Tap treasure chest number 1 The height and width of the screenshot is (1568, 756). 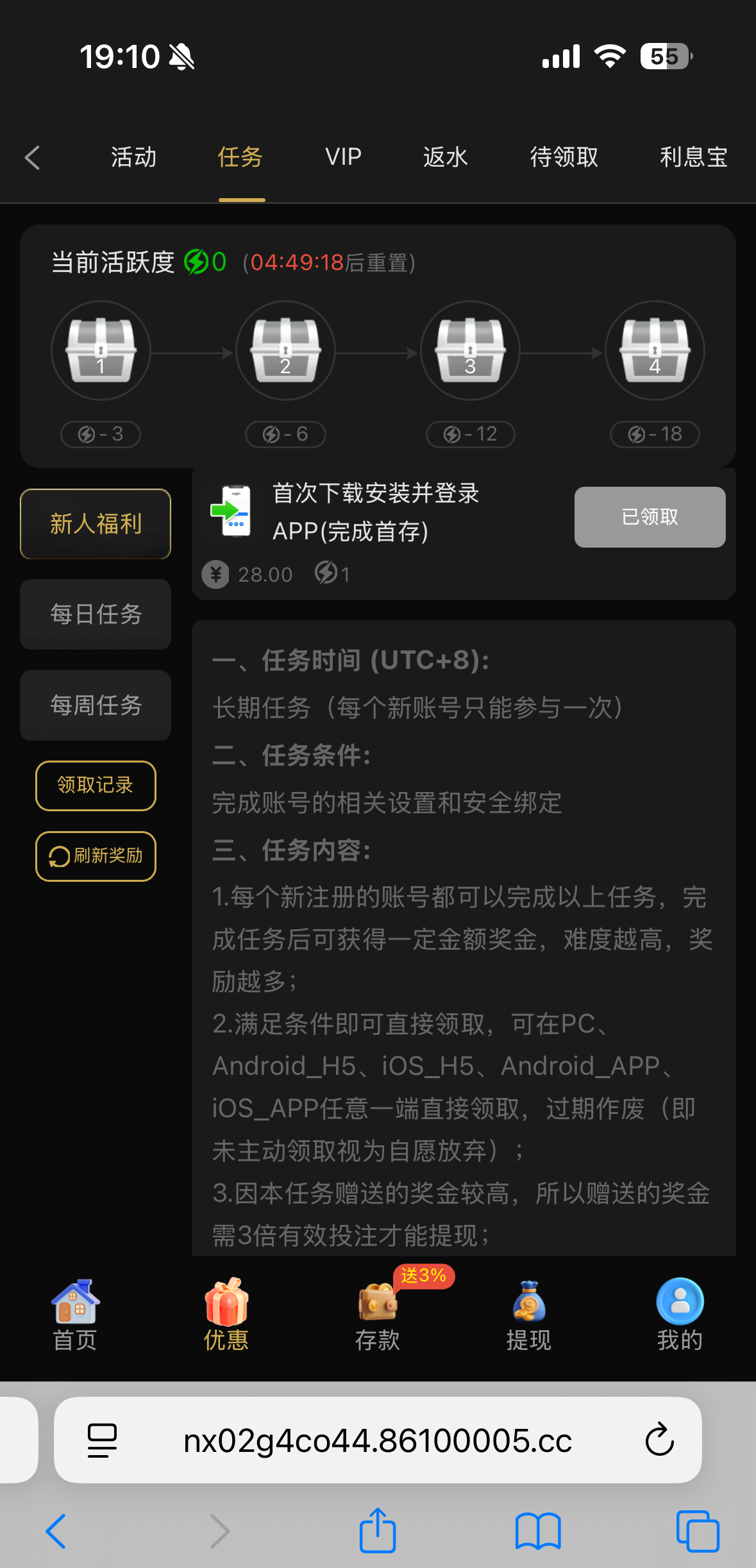click(x=101, y=350)
